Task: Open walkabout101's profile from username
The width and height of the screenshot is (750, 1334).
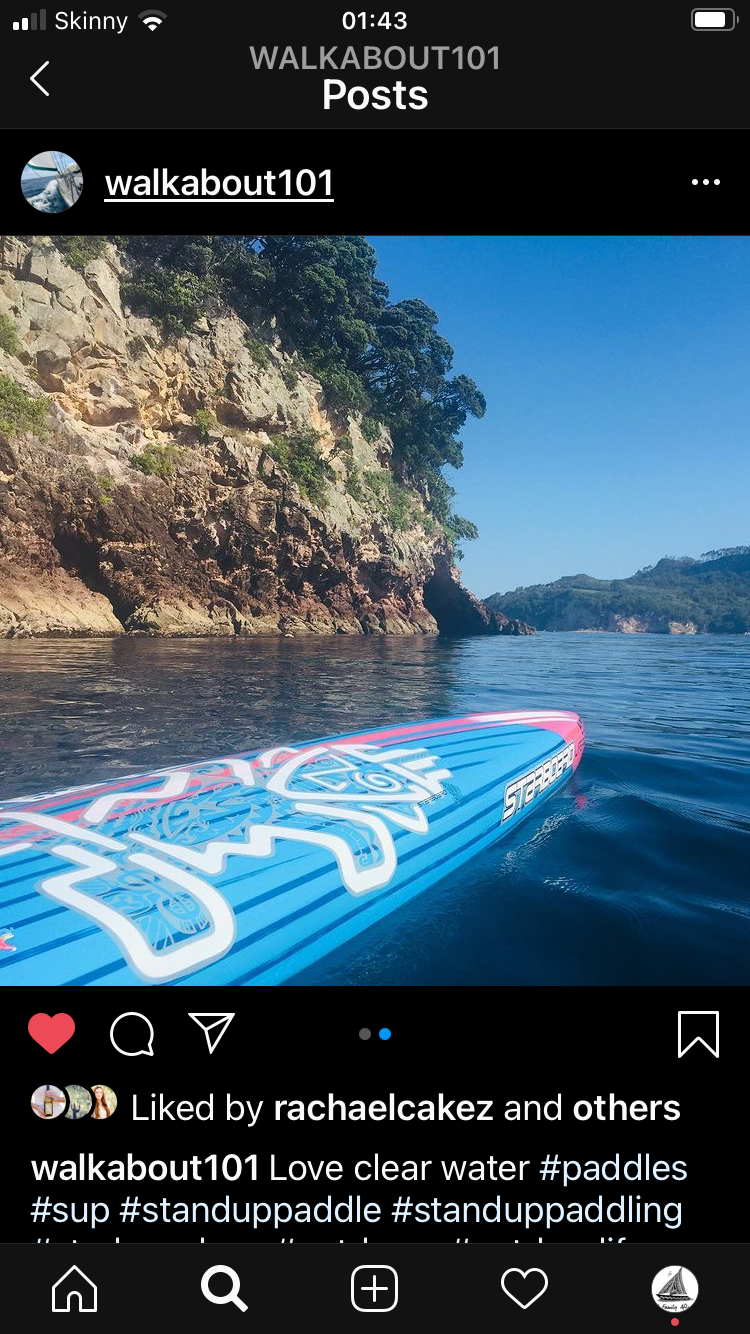Action: [x=219, y=183]
